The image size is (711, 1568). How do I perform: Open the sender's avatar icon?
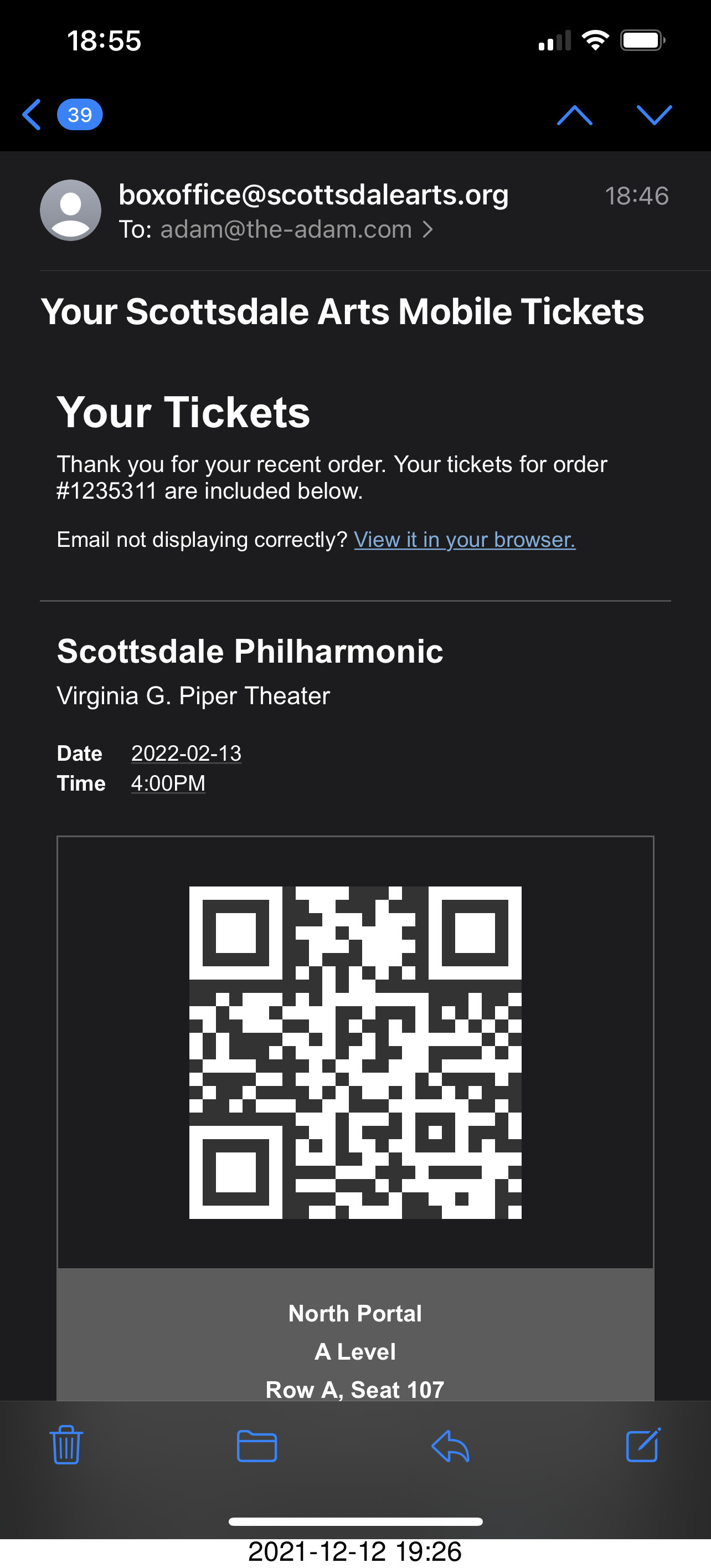click(70, 210)
